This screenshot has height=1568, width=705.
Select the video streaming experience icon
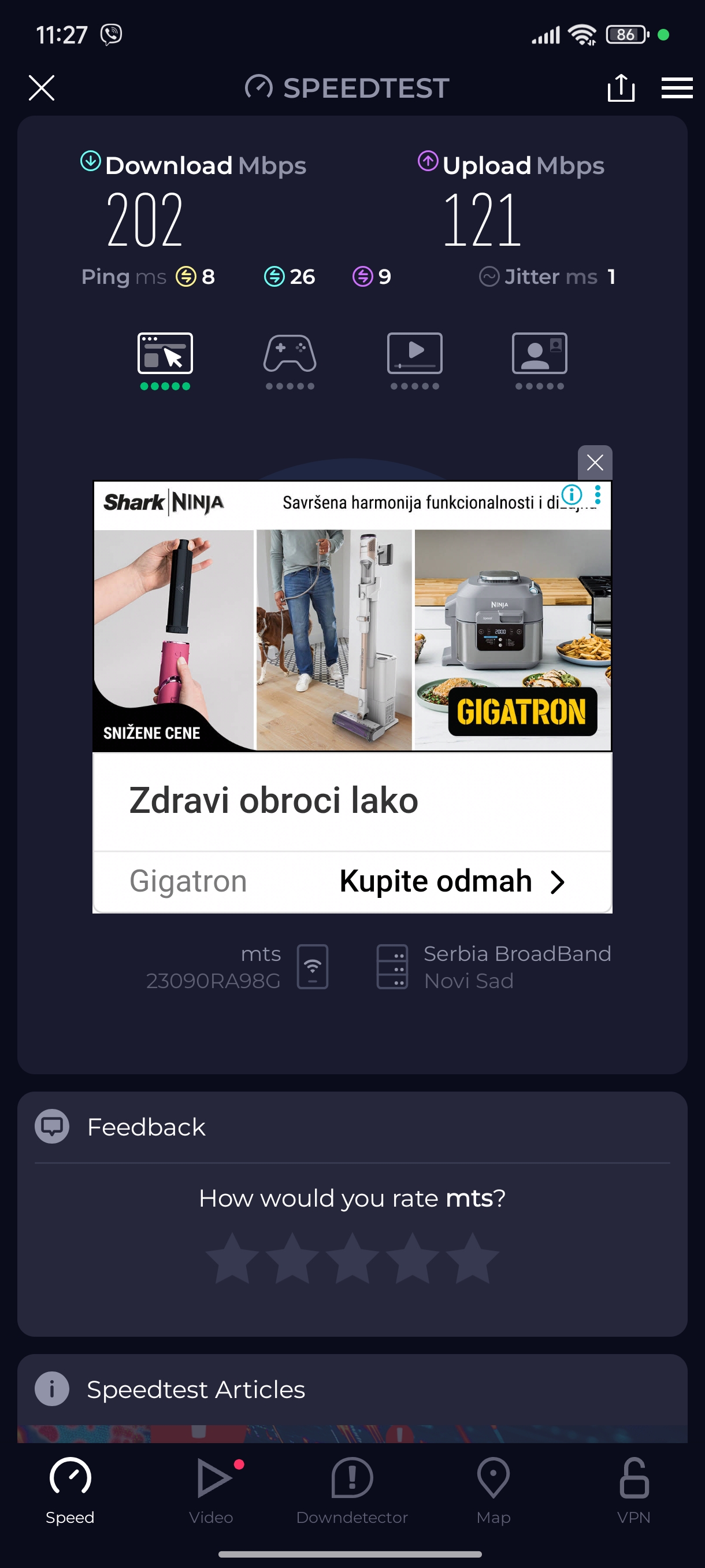414,354
